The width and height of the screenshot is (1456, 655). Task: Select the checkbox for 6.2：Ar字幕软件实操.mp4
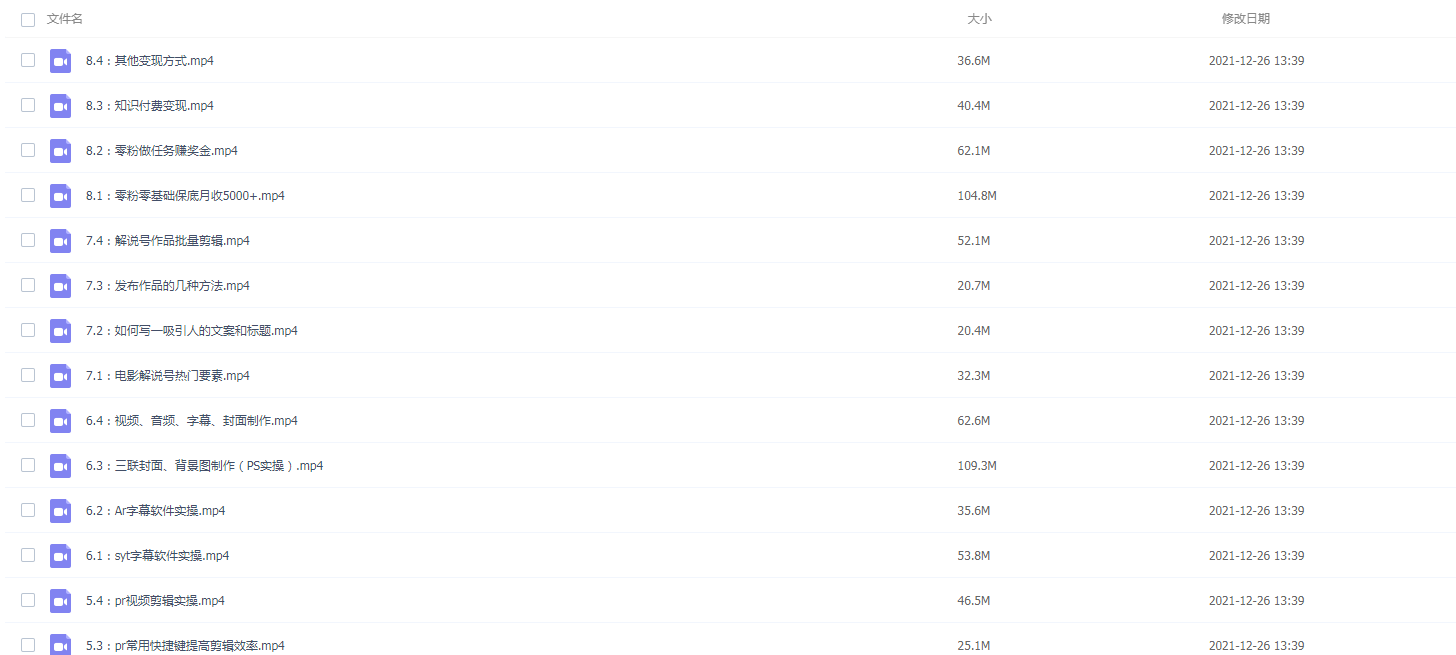[x=28, y=510]
